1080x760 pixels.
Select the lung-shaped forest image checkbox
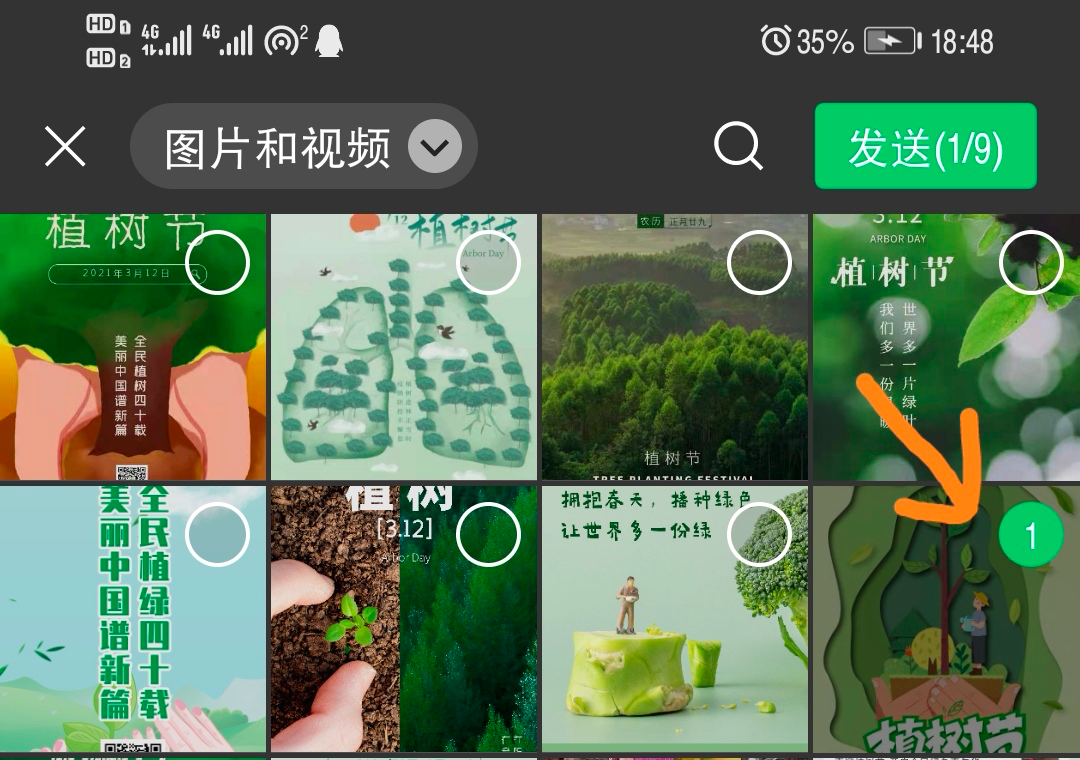pyautogui.click(x=488, y=263)
